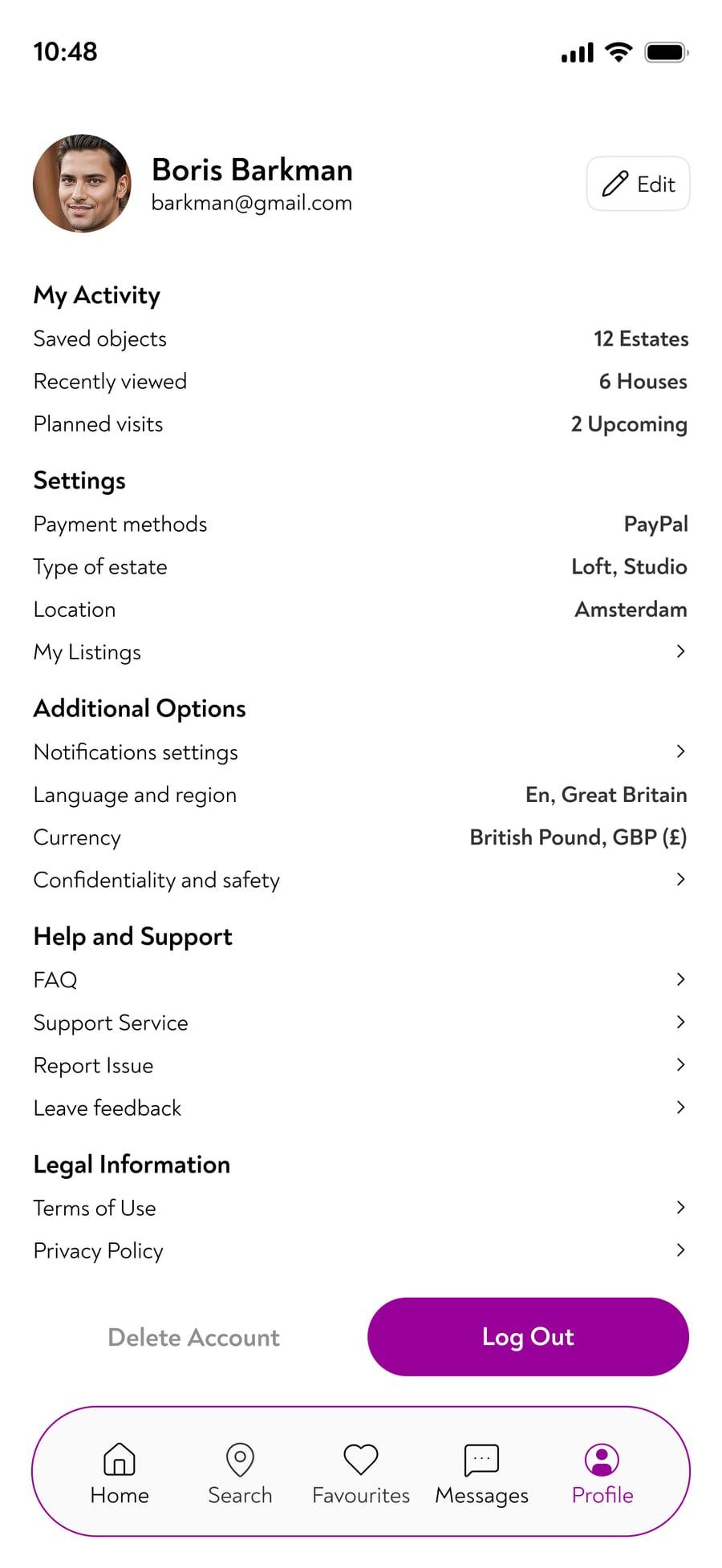Open Payment methods setting

coord(361,524)
